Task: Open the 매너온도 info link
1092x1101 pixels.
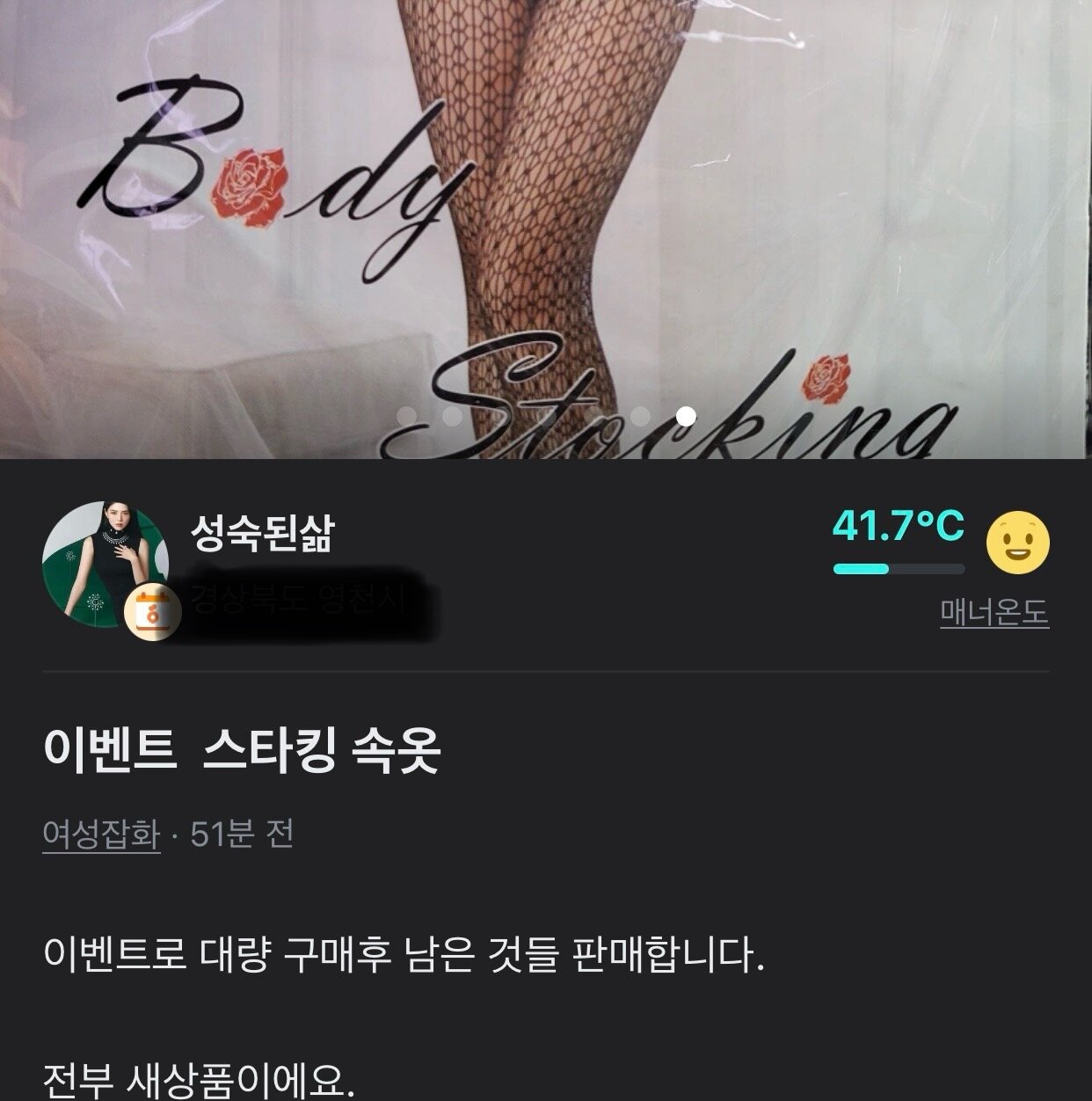Action: click(994, 613)
